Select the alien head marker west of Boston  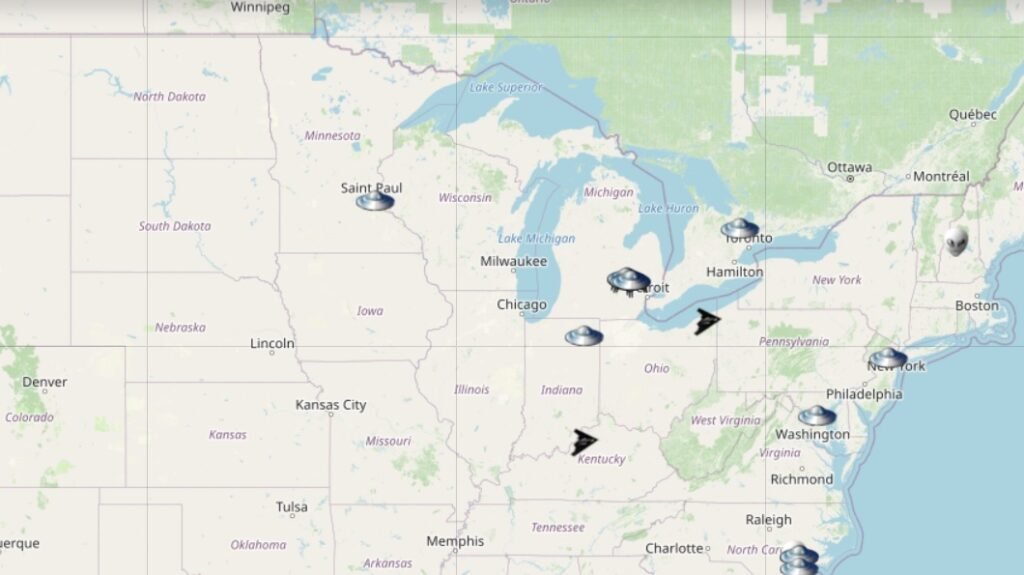pyautogui.click(x=956, y=240)
